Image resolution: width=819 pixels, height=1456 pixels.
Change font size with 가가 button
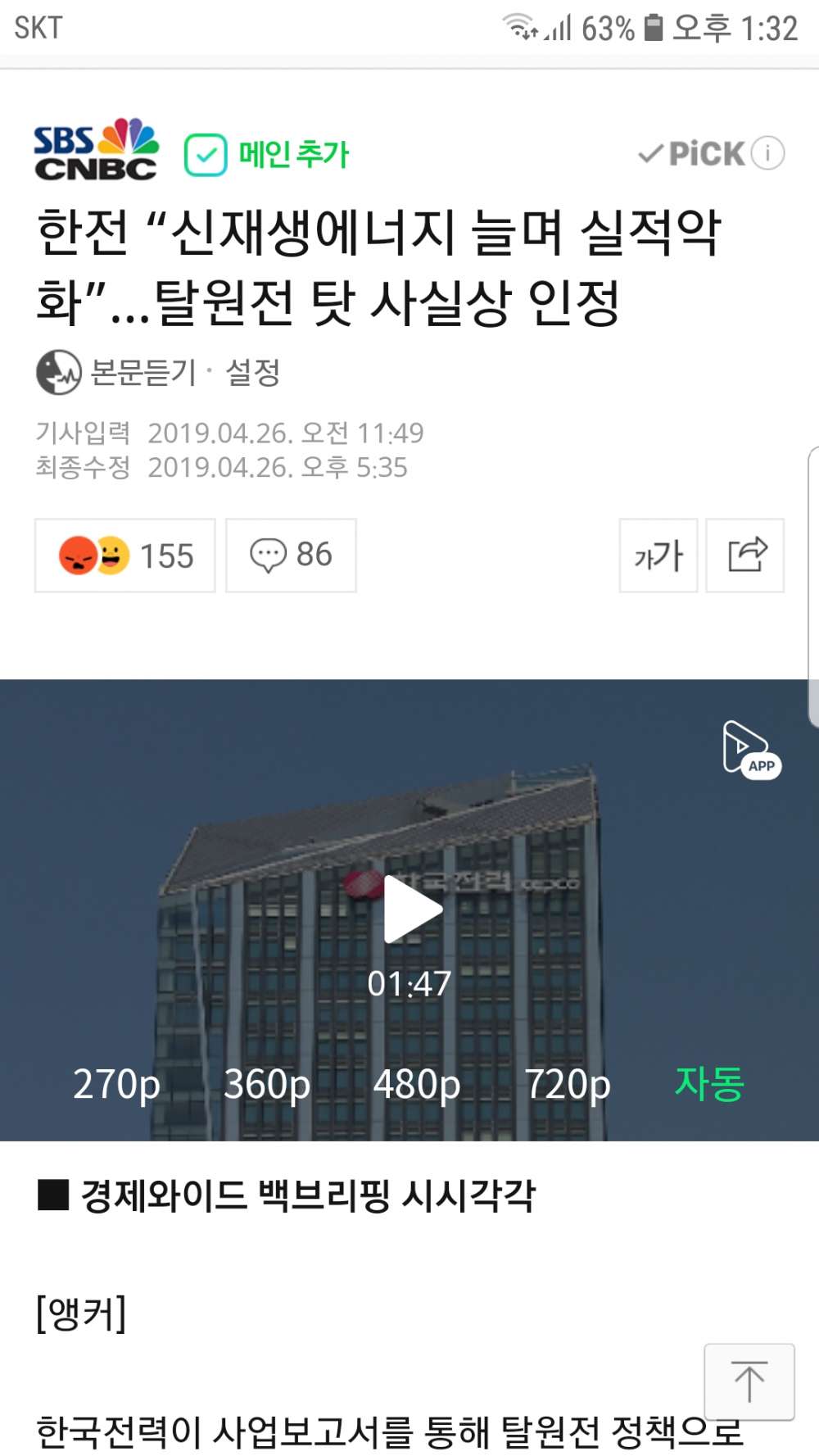pos(658,556)
